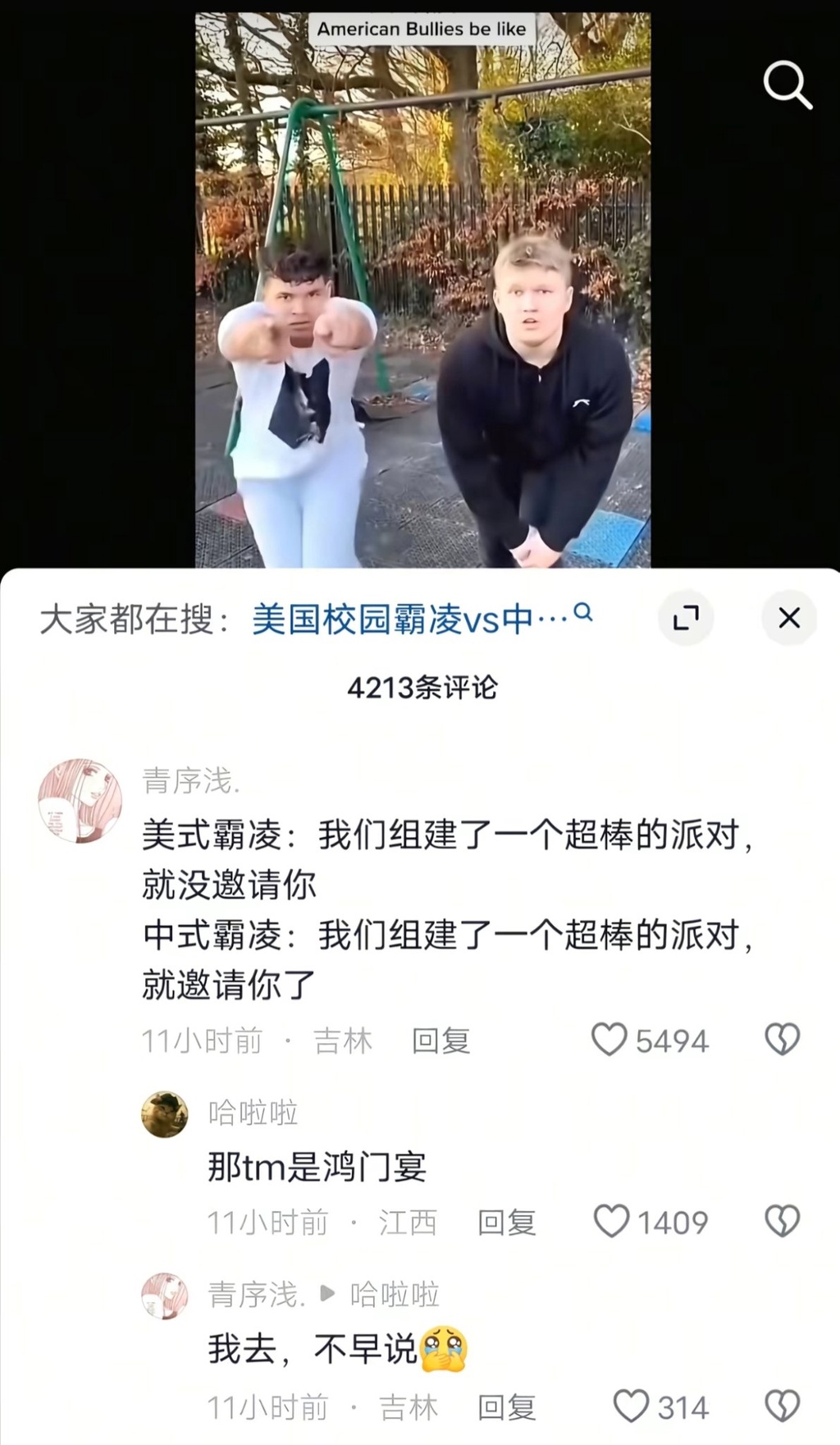Like the comment with 5494 likes
Image resolution: width=840 pixels, height=1445 pixels.
tap(609, 1040)
